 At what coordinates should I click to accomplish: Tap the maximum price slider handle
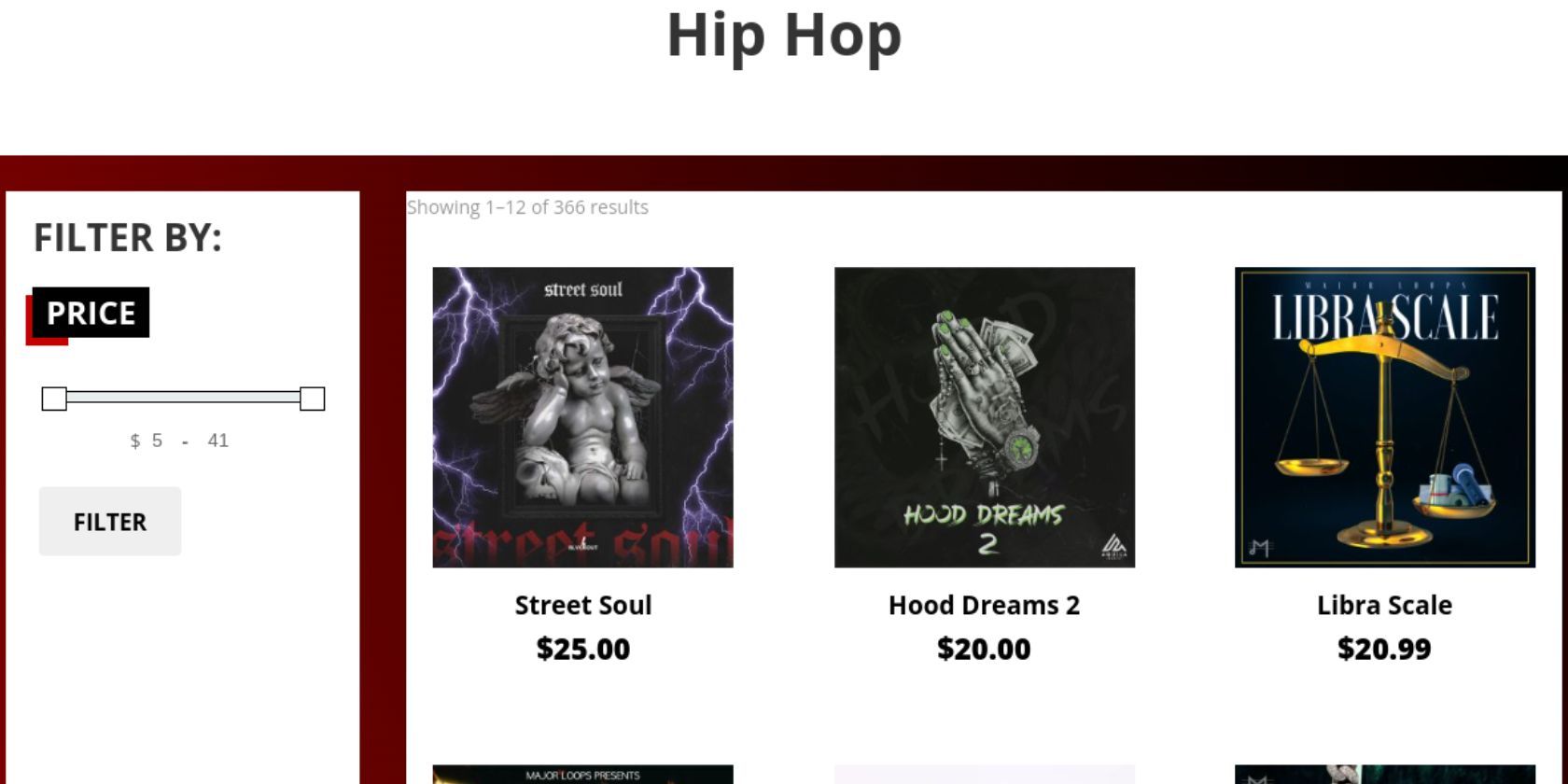click(x=312, y=399)
